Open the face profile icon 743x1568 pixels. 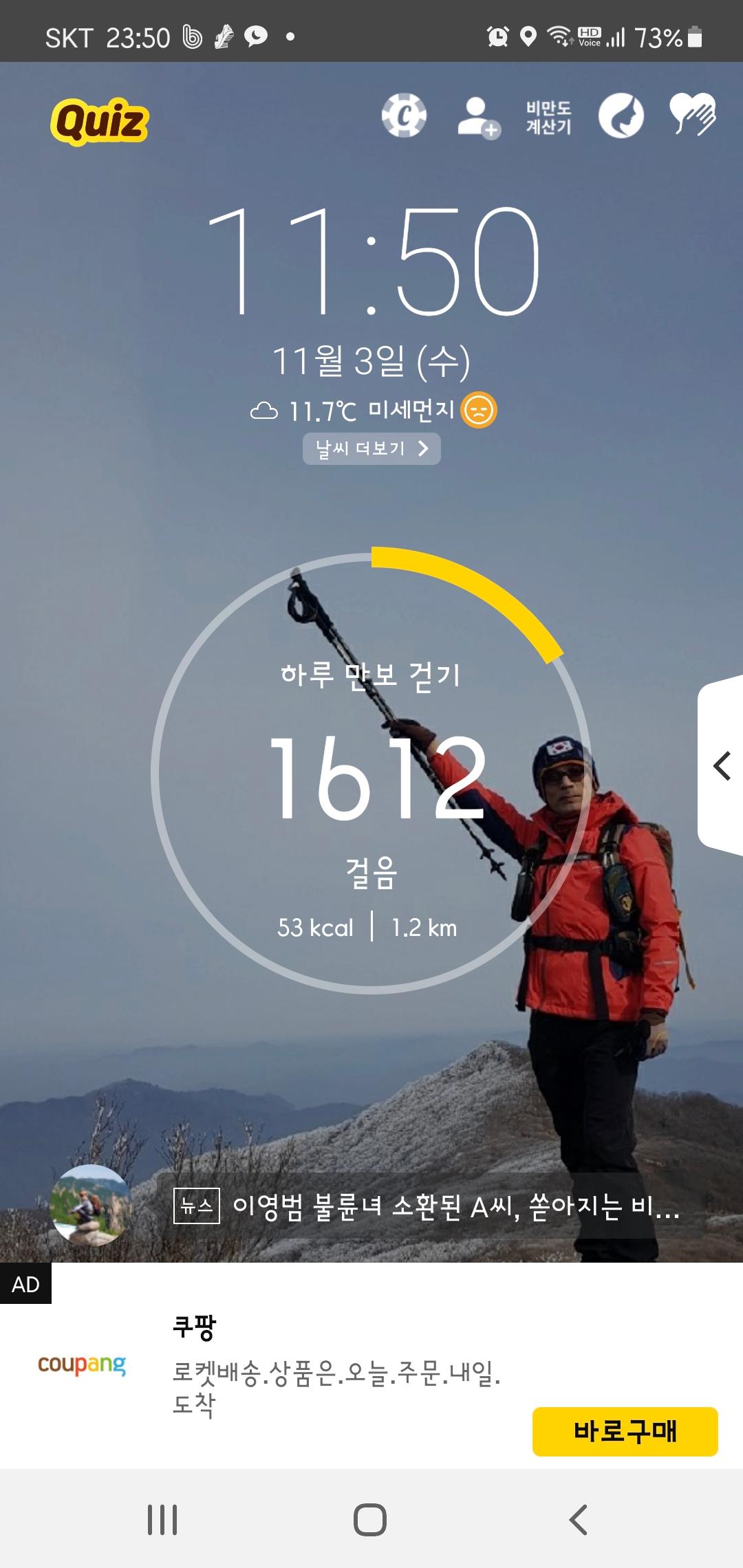(621, 116)
